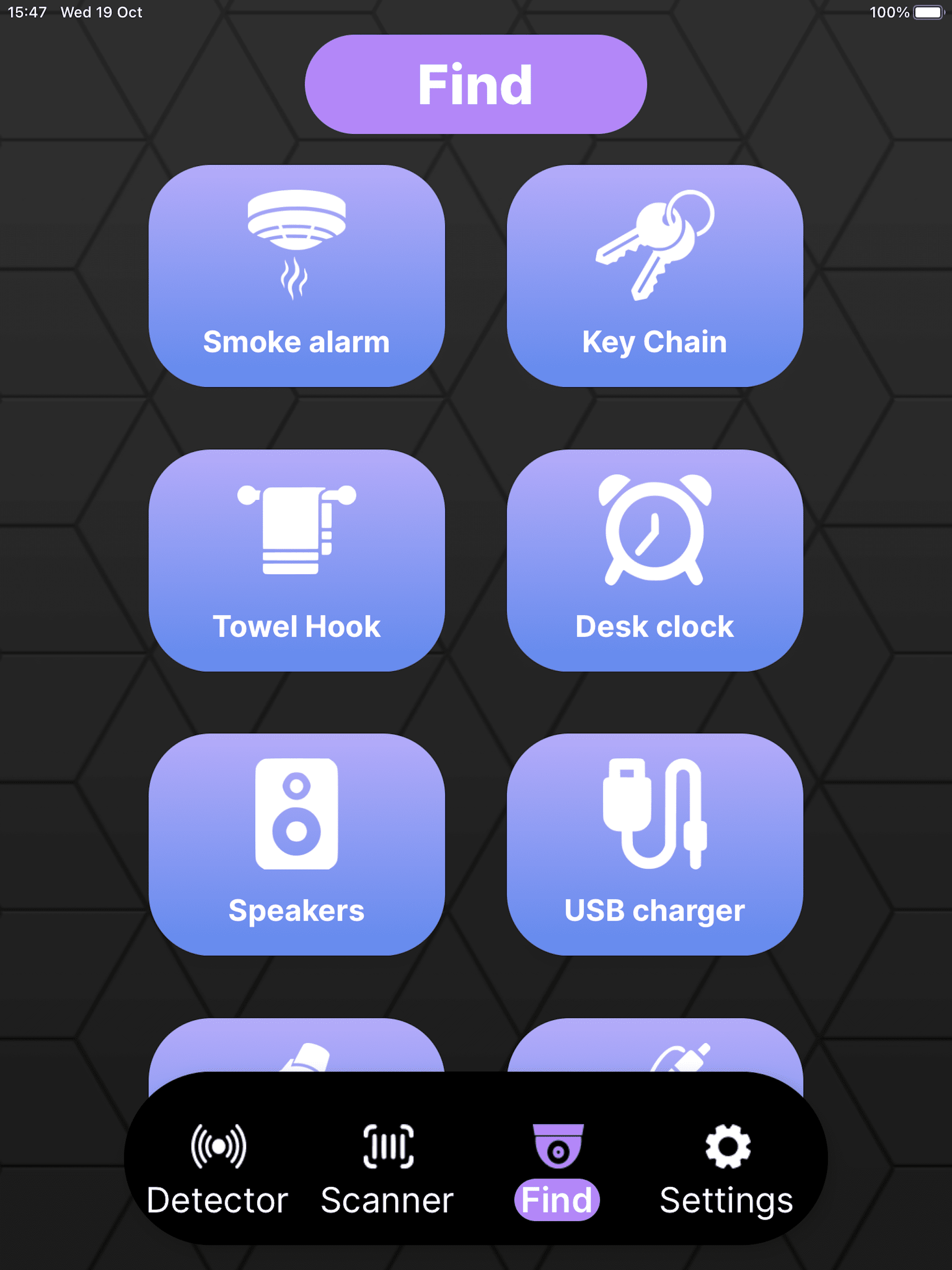Tap the barcode Scanner icon in bottom bar
952x1270 pixels.
(x=388, y=1145)
